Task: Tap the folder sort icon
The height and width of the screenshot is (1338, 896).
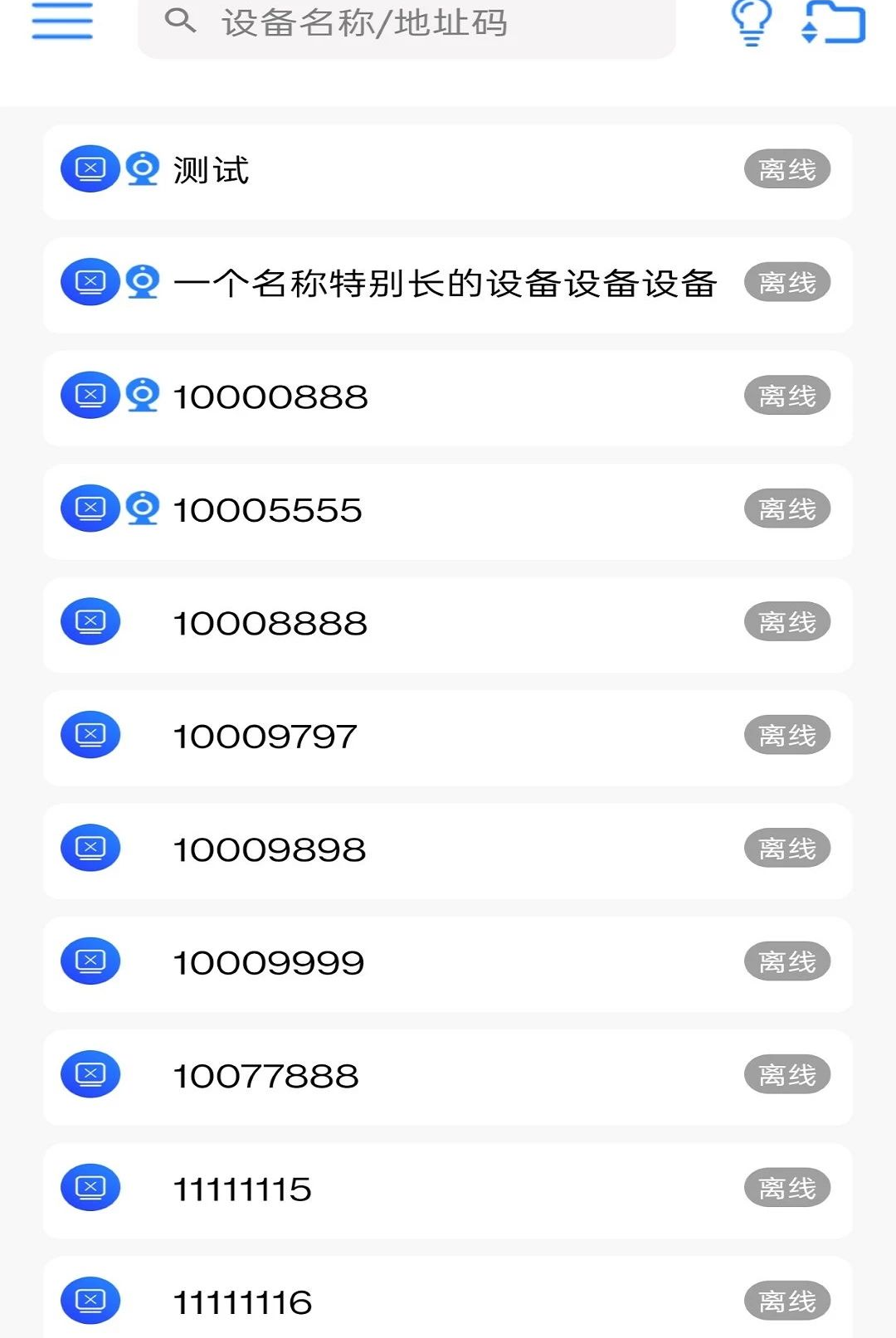Action: 834,22
